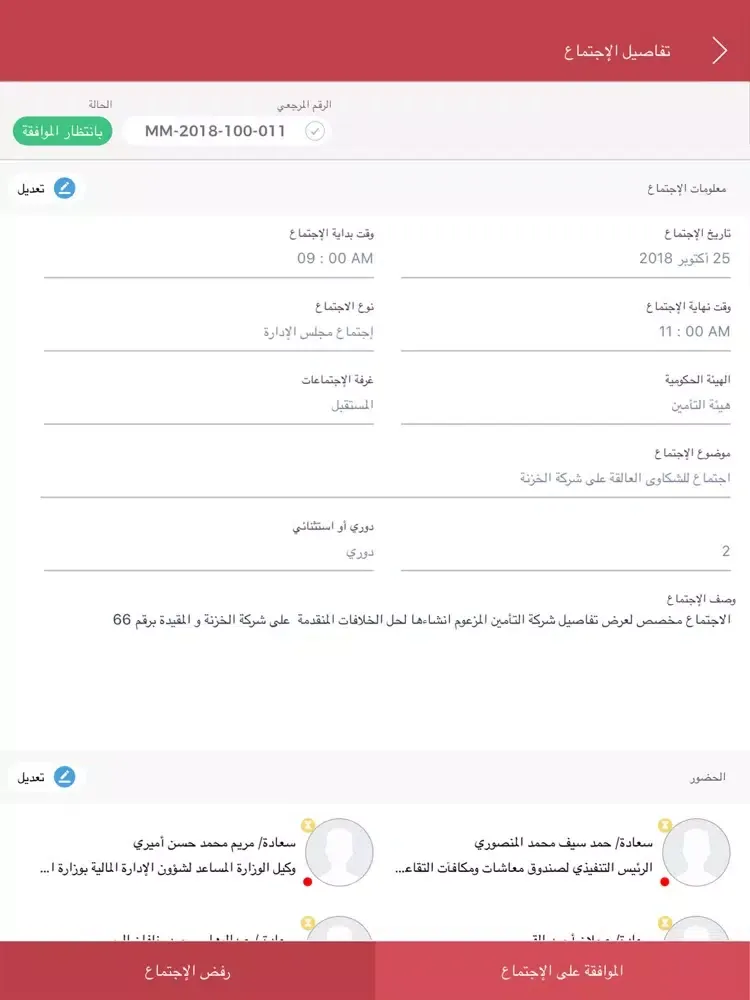Go back from meeting details
Viewport: 750px width, 1000px height.
coord(719,51)
